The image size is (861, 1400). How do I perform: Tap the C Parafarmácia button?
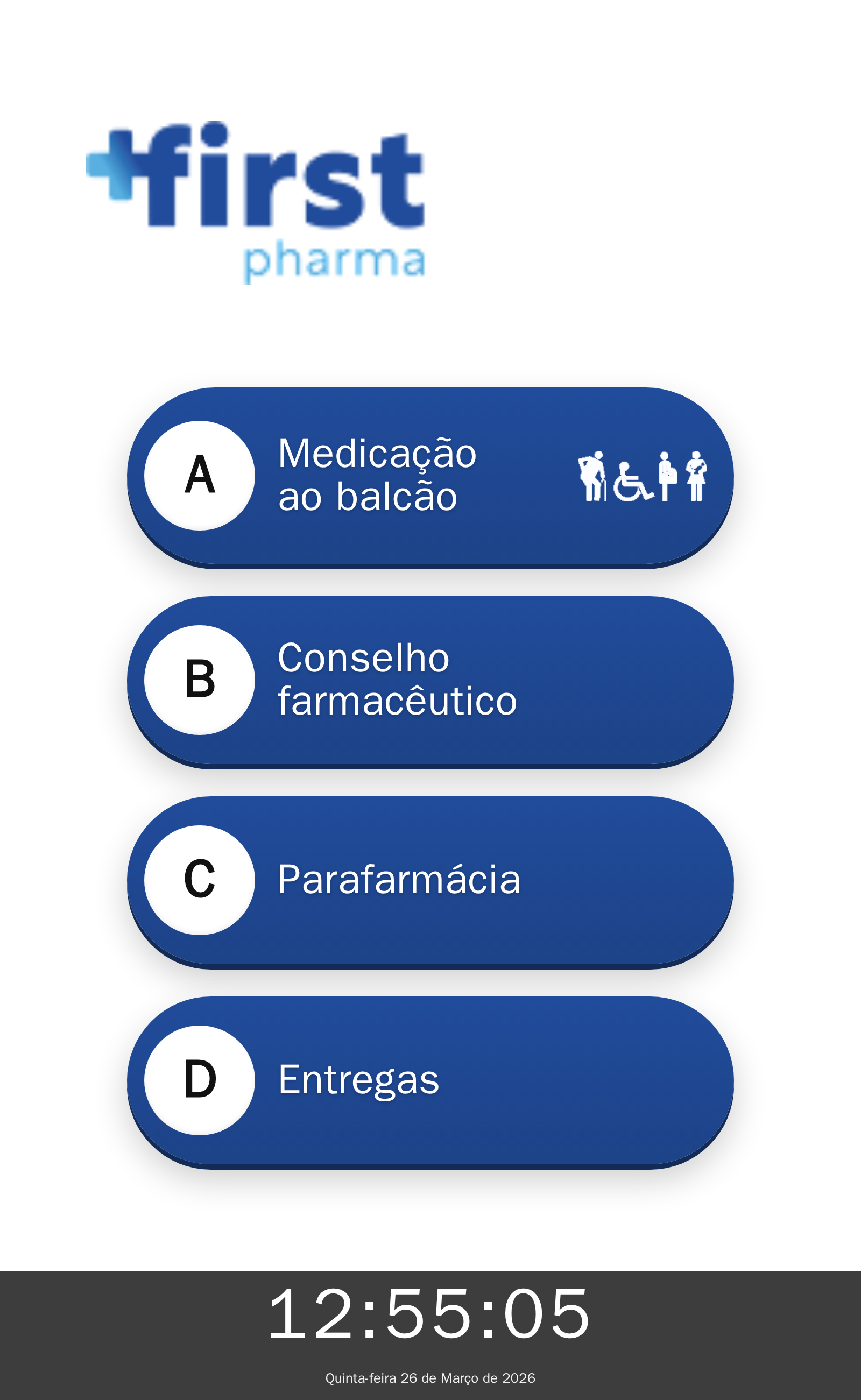430,880
